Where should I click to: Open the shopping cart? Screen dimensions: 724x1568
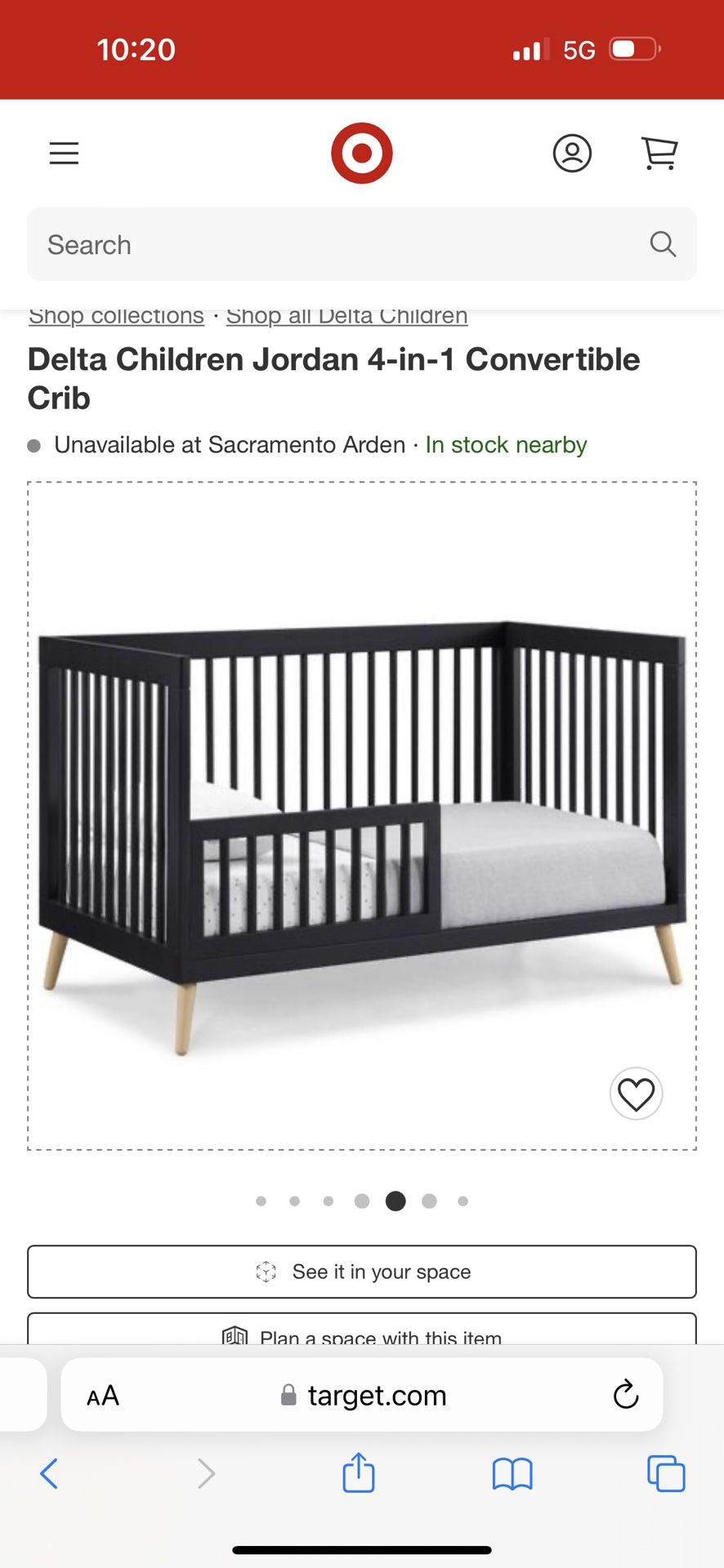659,153
